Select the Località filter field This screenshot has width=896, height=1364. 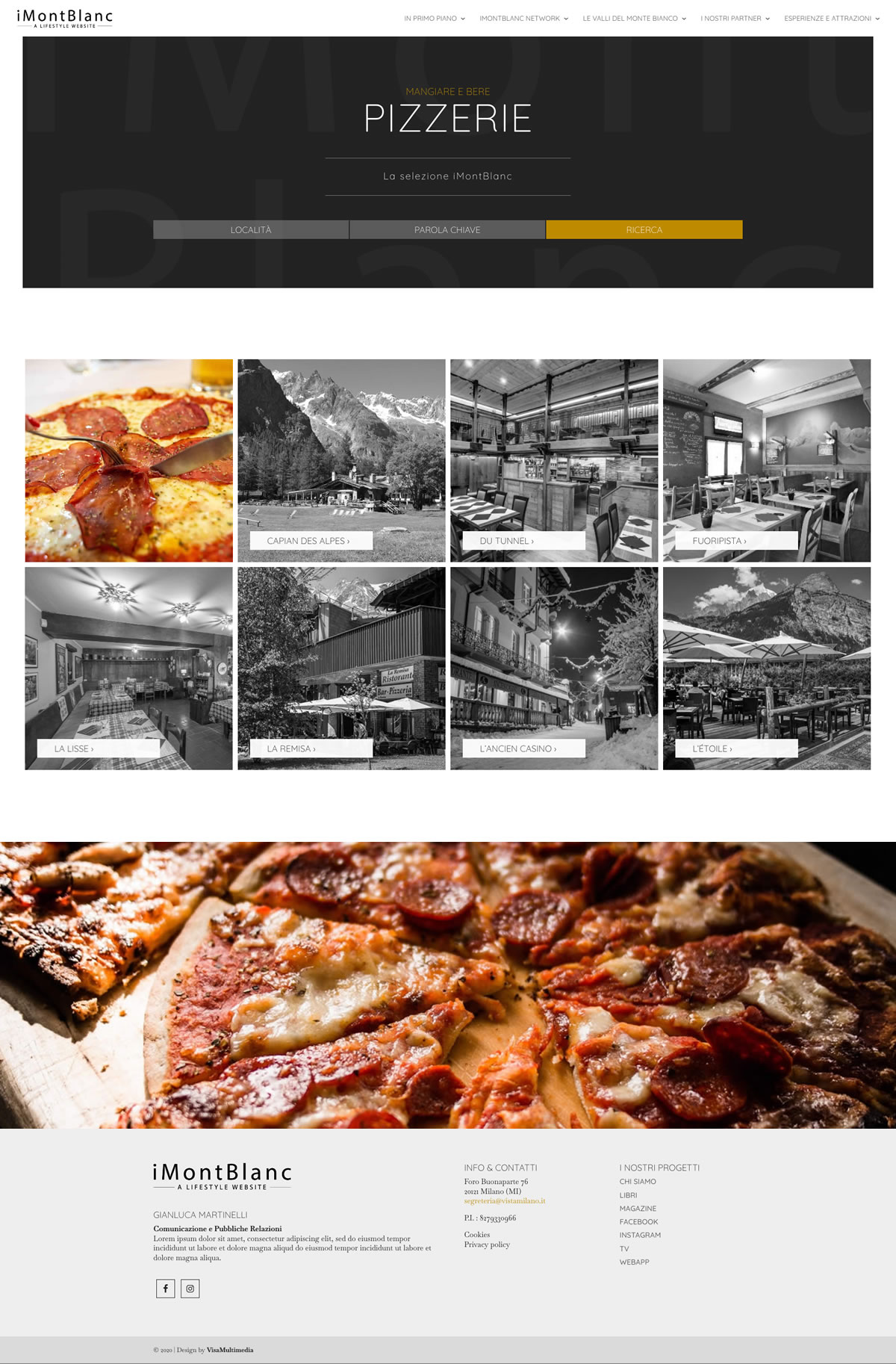[x=251, y=230]
